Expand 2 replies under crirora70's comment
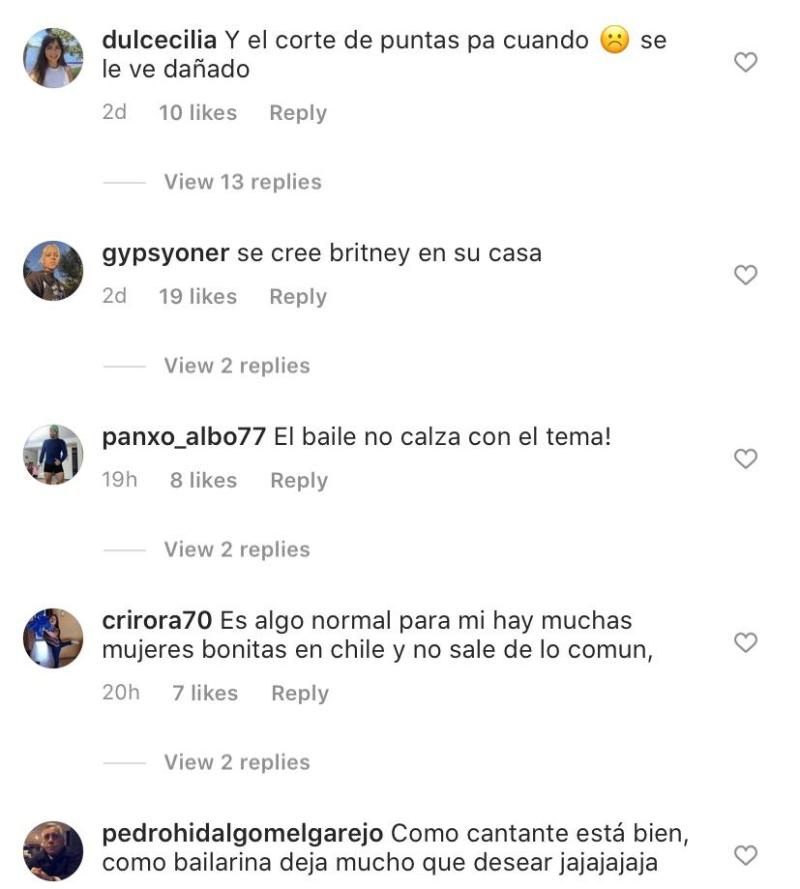This screenshot has height=889, width=800. coord(236,763)
